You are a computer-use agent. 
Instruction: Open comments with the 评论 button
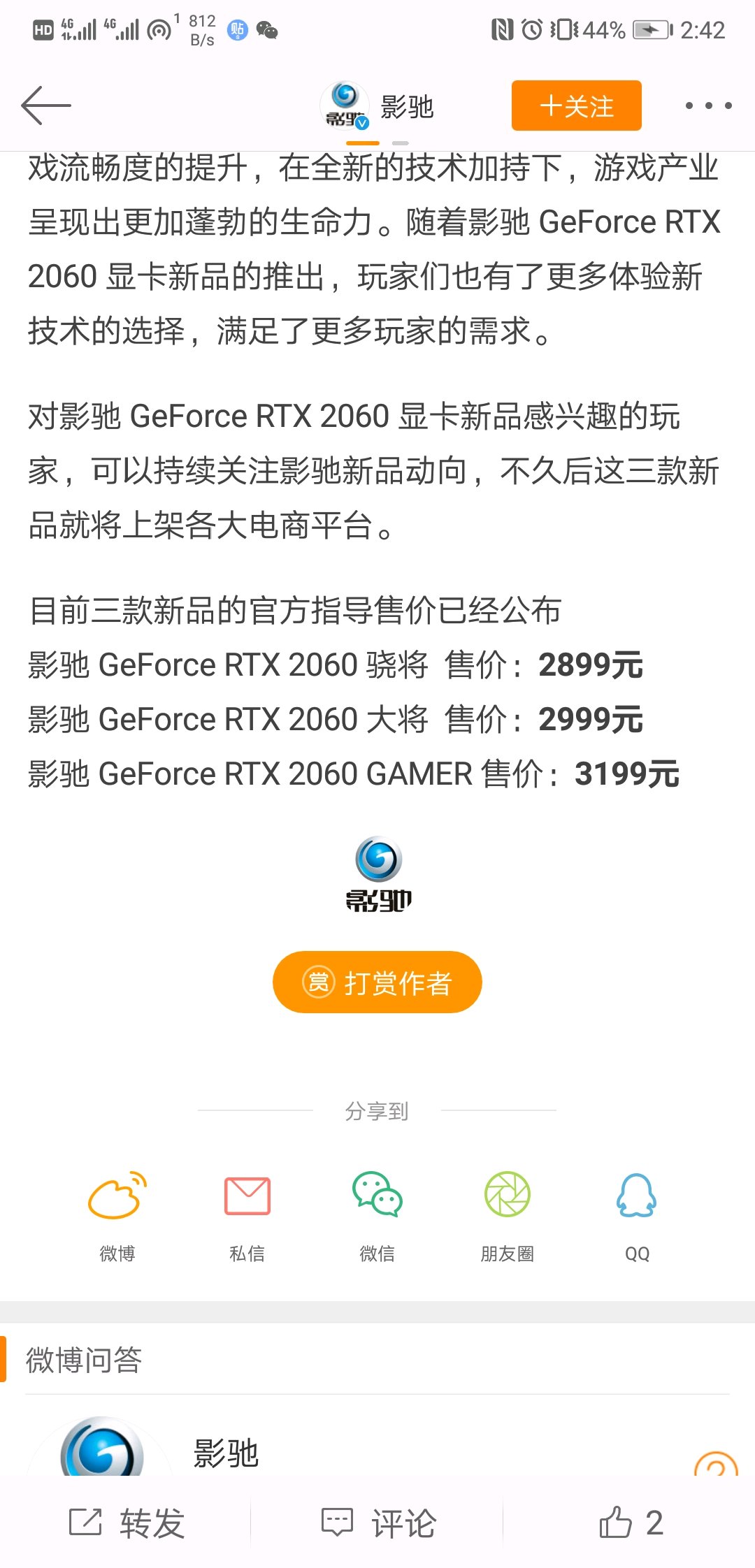pos(378,1523)
